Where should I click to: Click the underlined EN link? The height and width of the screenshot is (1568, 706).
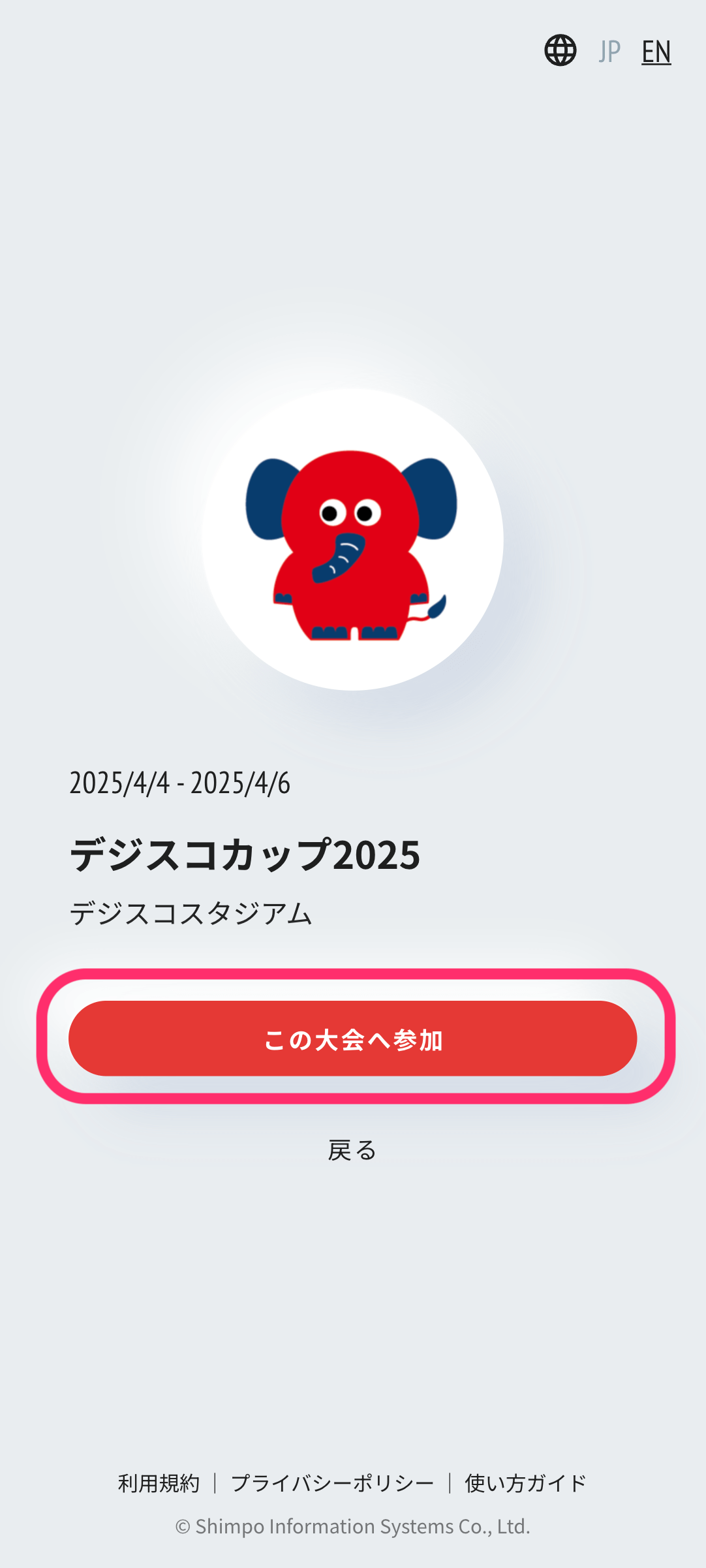tap(656, 50)
